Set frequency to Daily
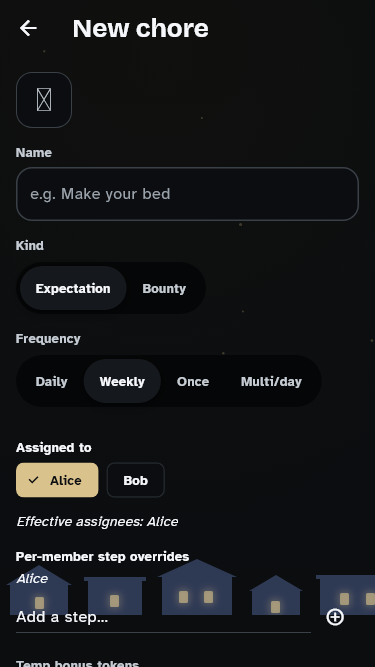This screenshot has width=375, height=667. (51, 382)
